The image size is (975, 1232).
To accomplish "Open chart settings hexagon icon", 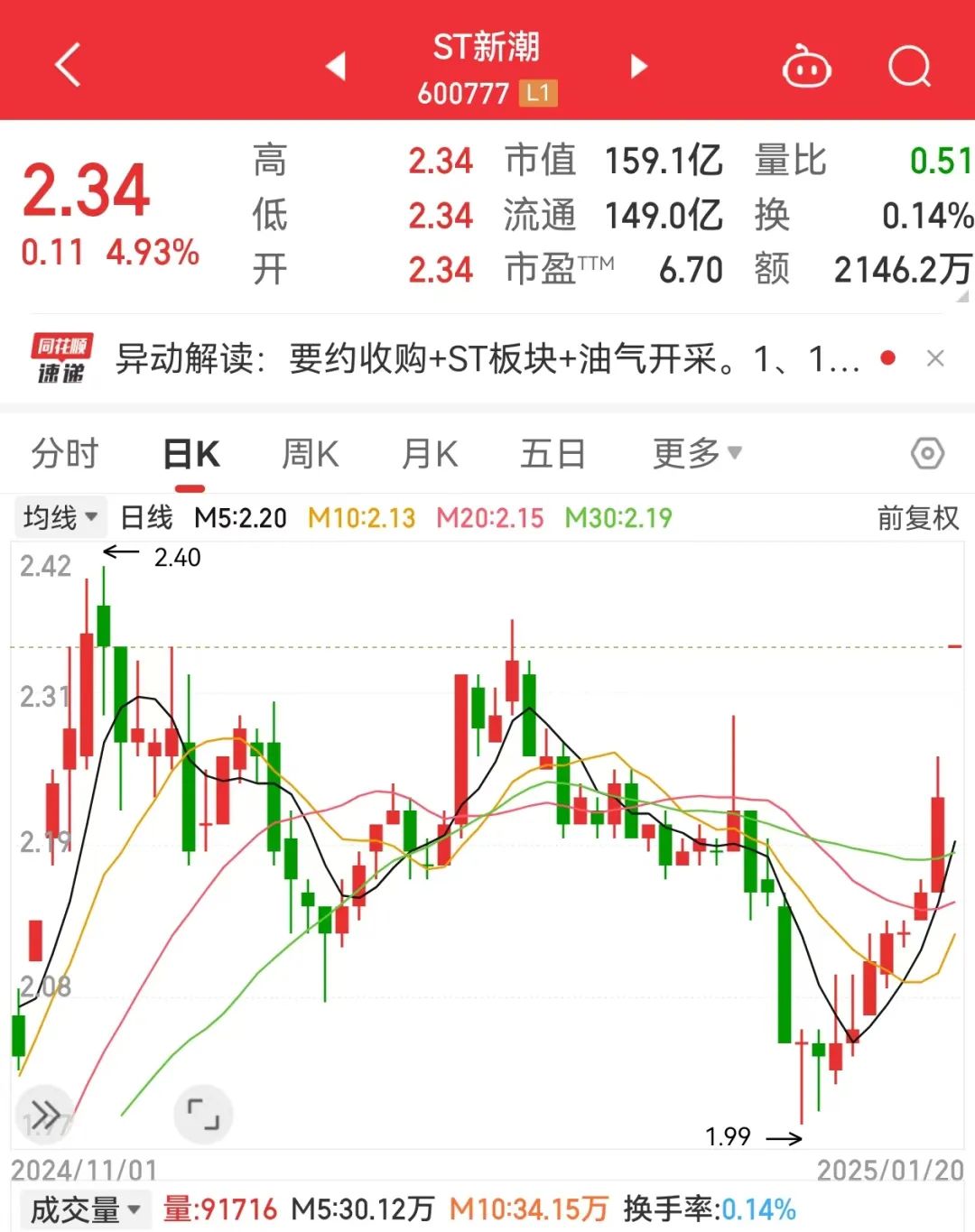I will [x=927, y=453].
